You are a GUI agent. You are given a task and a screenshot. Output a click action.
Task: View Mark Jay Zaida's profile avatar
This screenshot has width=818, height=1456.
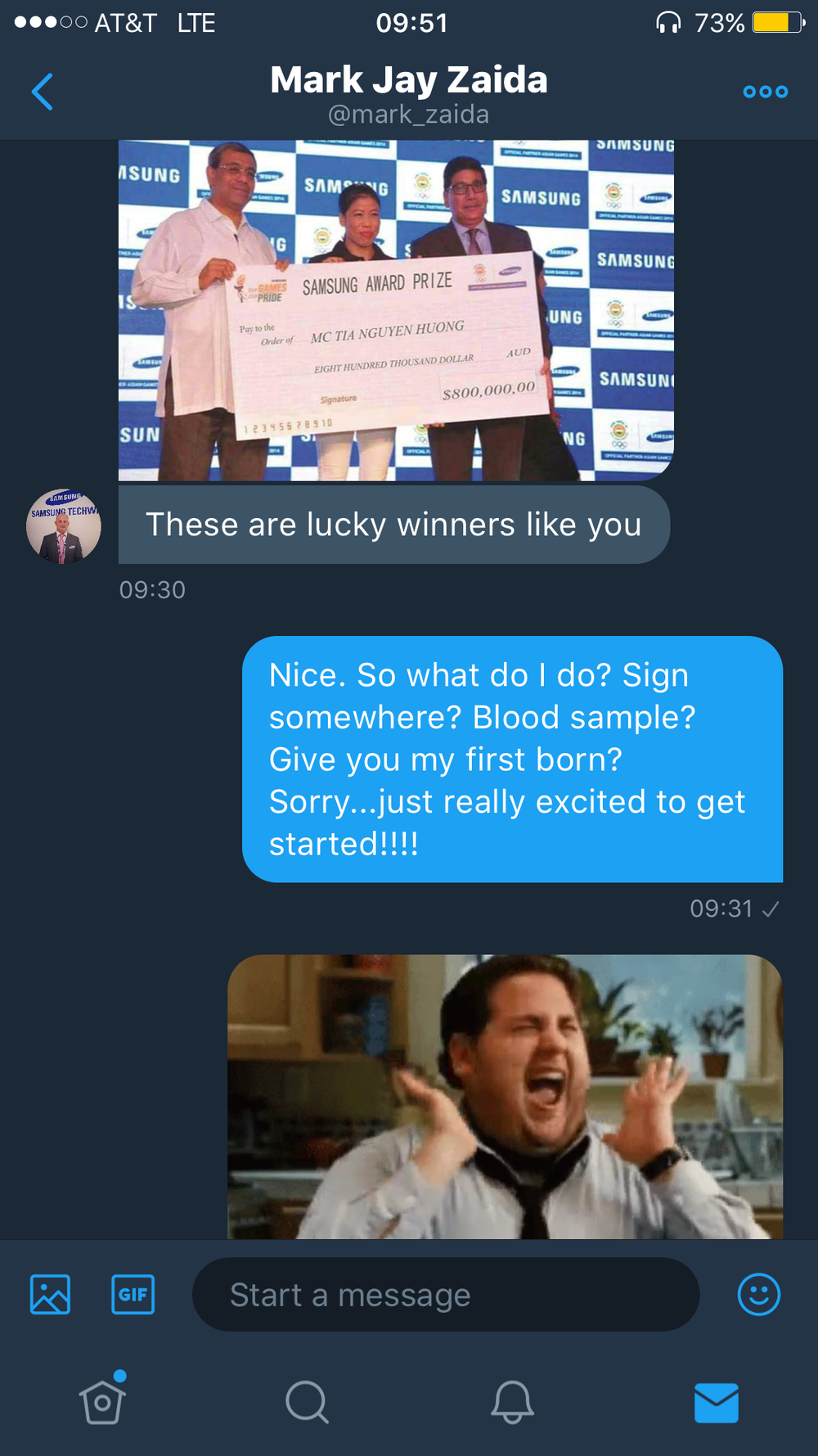tap(64, 526)
